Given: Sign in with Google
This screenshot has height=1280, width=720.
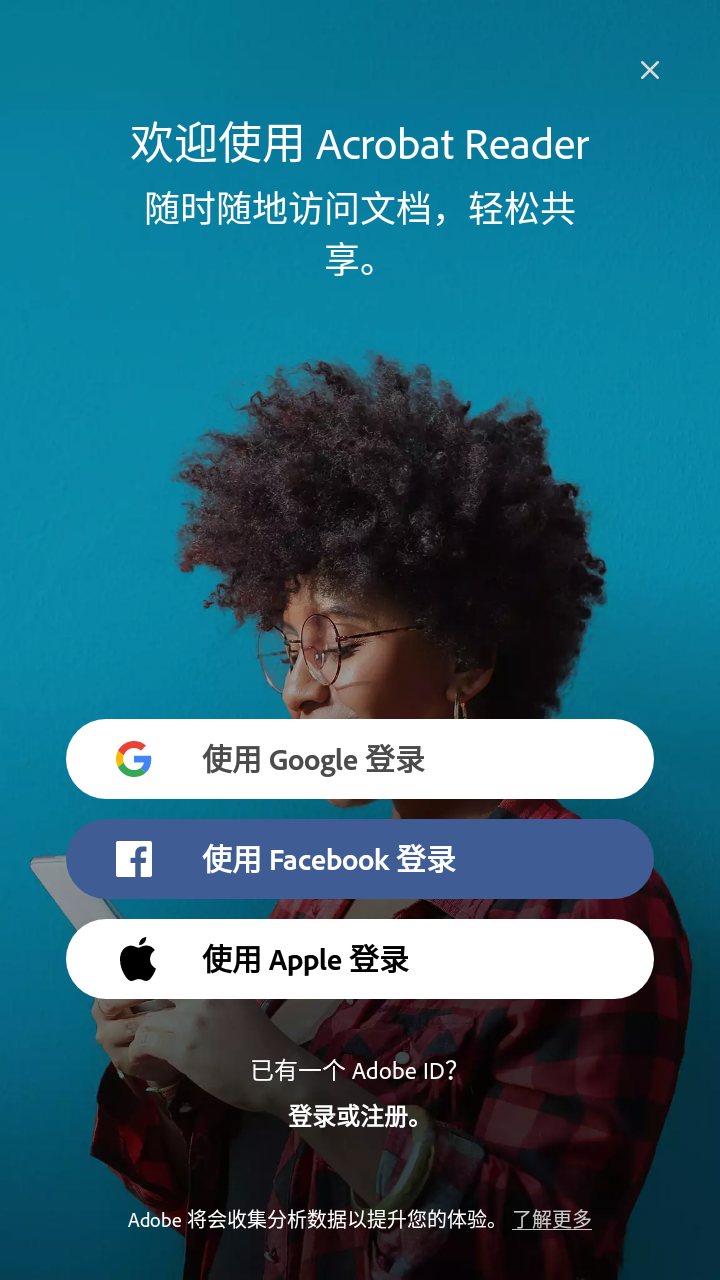Looking at the screenshot, I should (360, 759).
